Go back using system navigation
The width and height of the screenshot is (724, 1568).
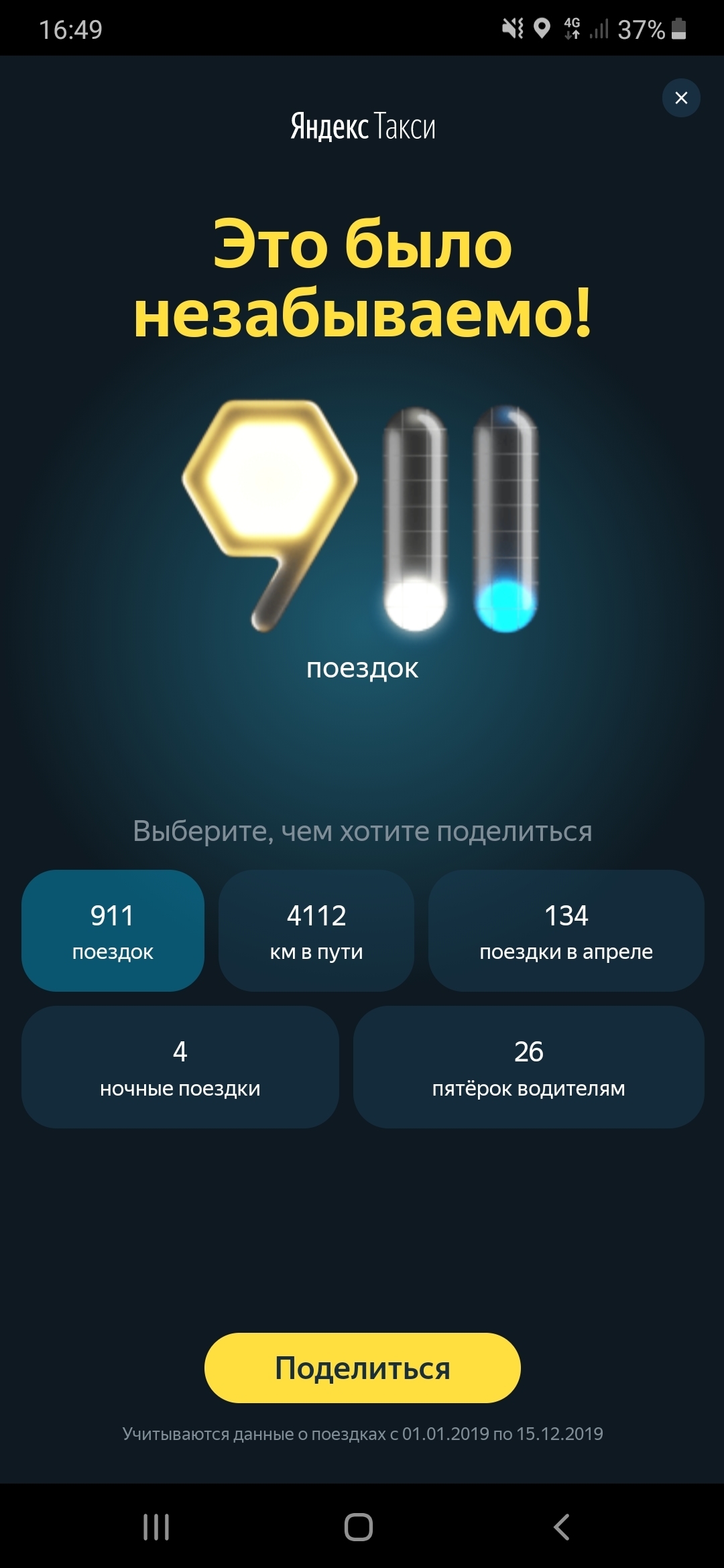(562, 1527)
